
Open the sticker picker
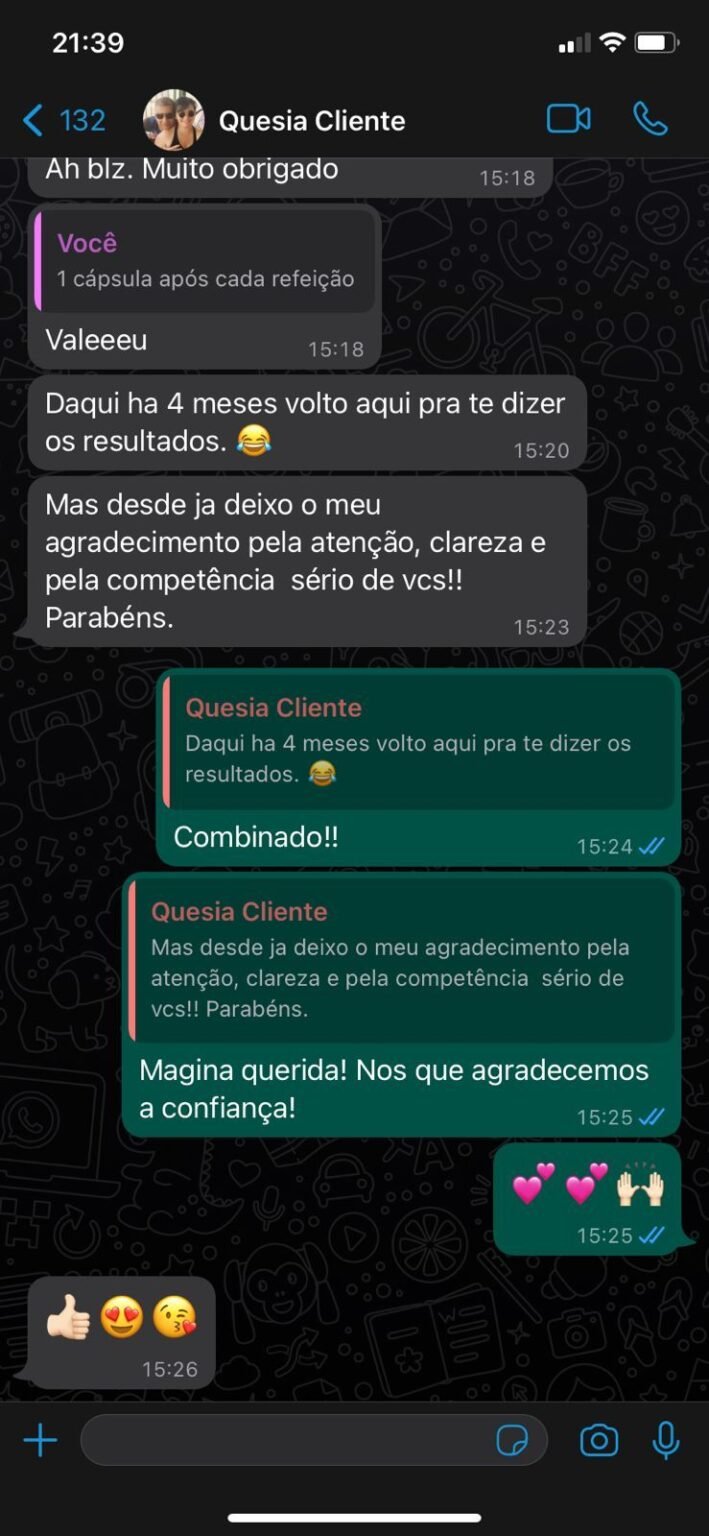[512, 1441]
